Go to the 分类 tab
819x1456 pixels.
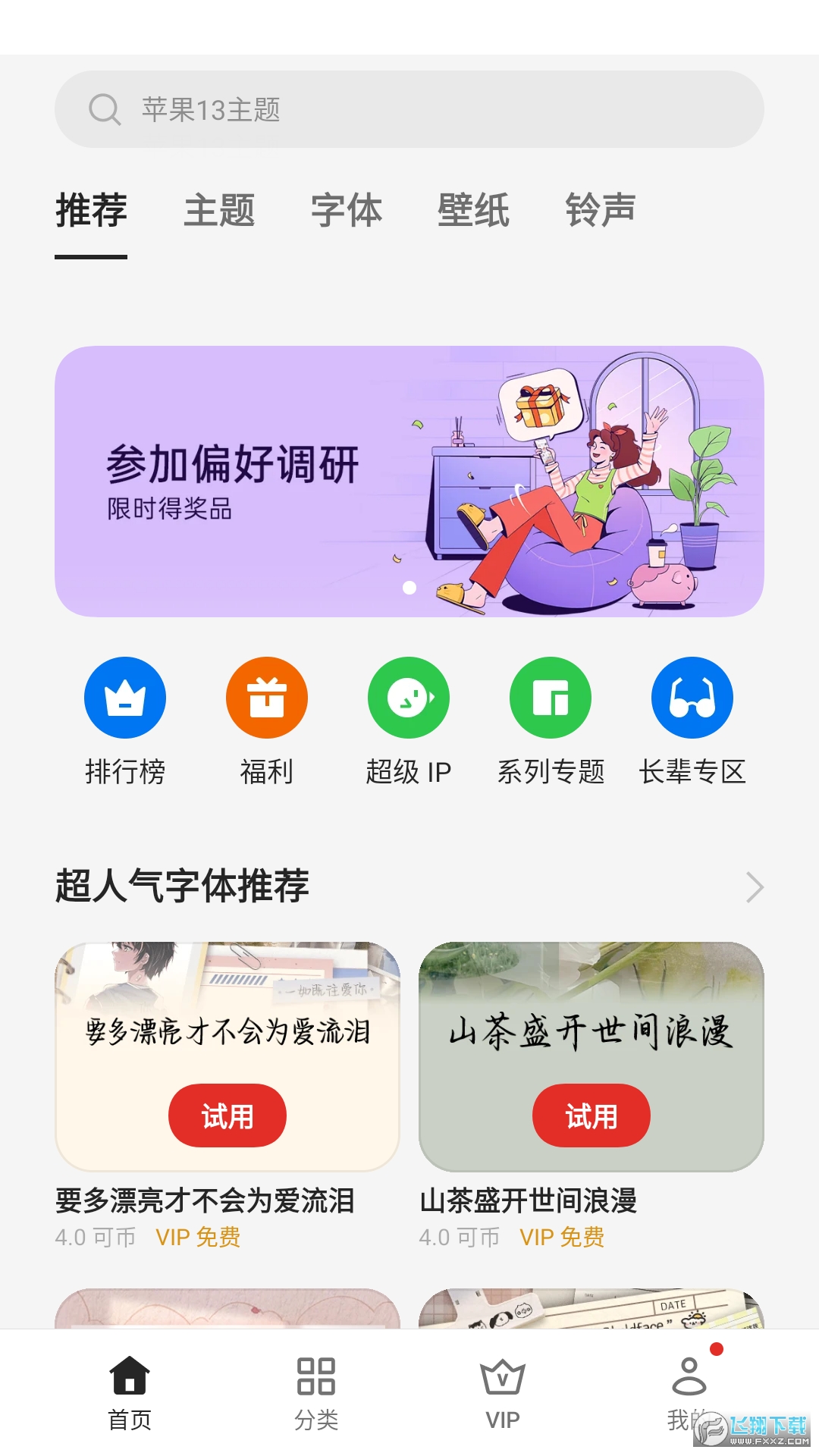[316, 1393]
